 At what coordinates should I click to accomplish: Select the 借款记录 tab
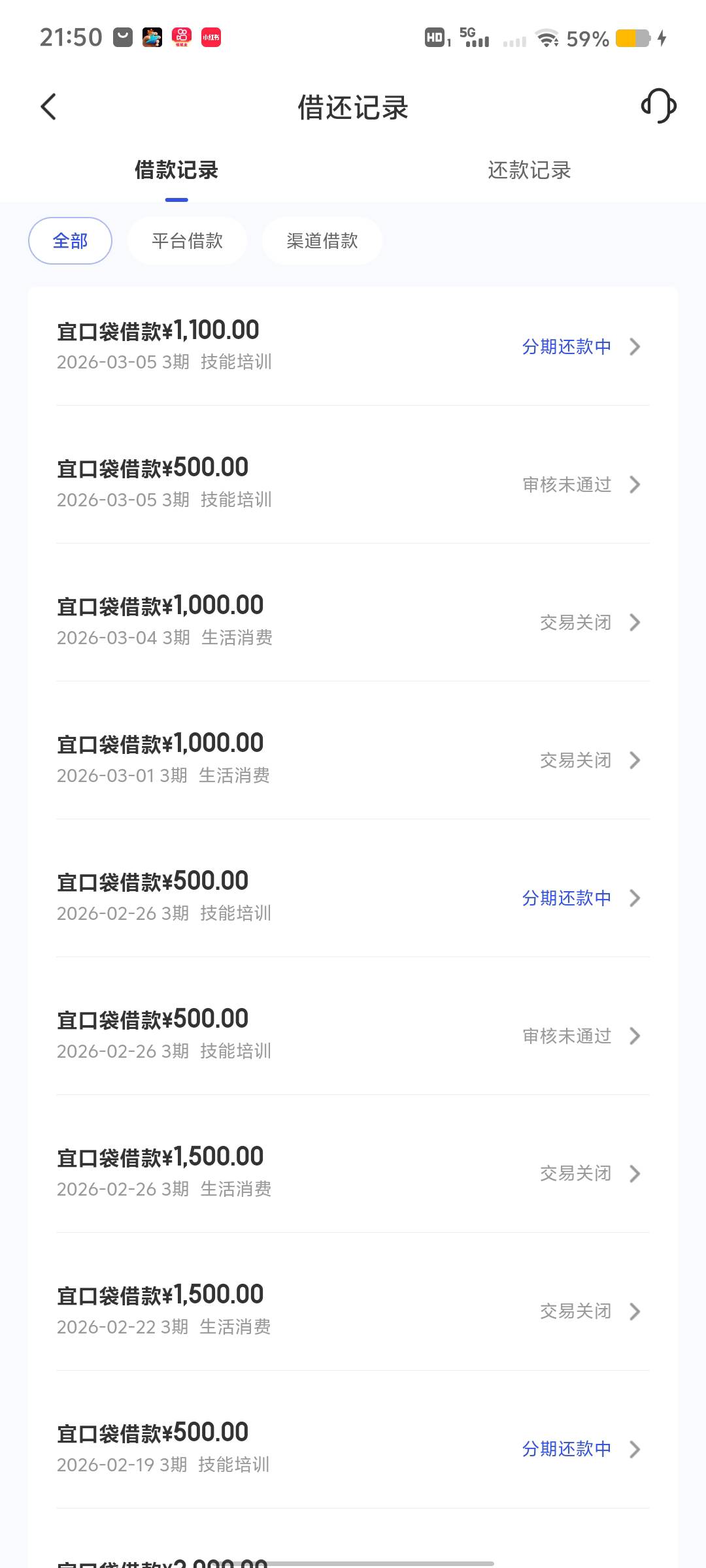pos(176,171)
